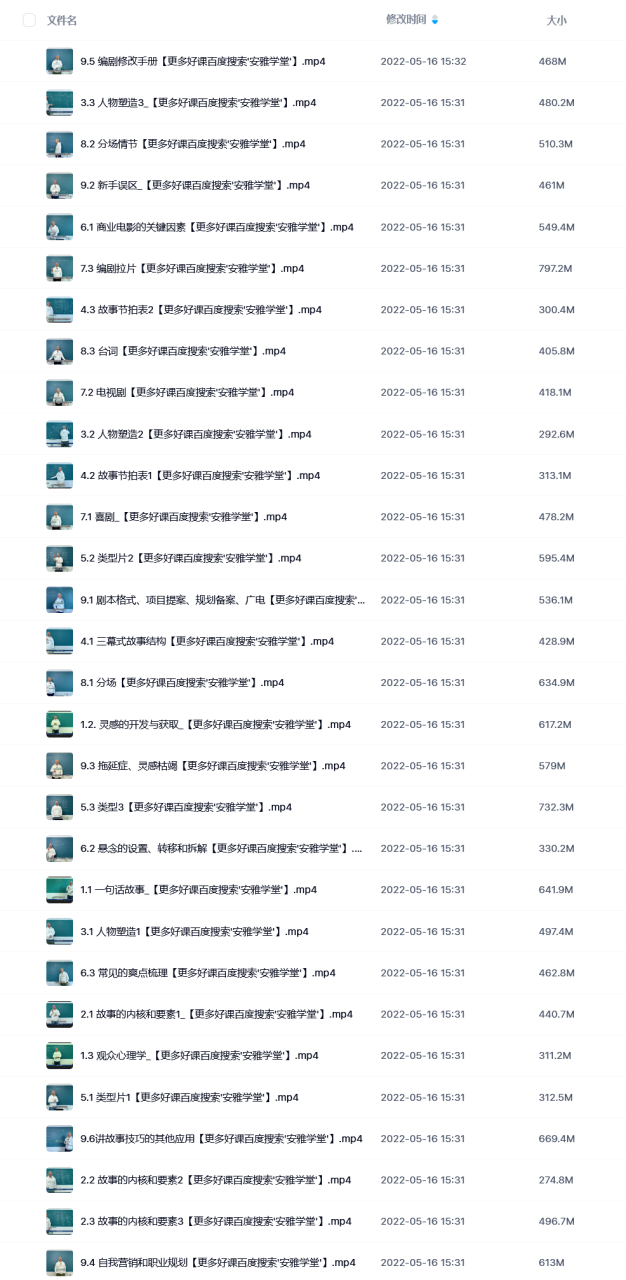Sort files by 大小 column
The image size is (626, 1280).
click(x=556, y=20)
